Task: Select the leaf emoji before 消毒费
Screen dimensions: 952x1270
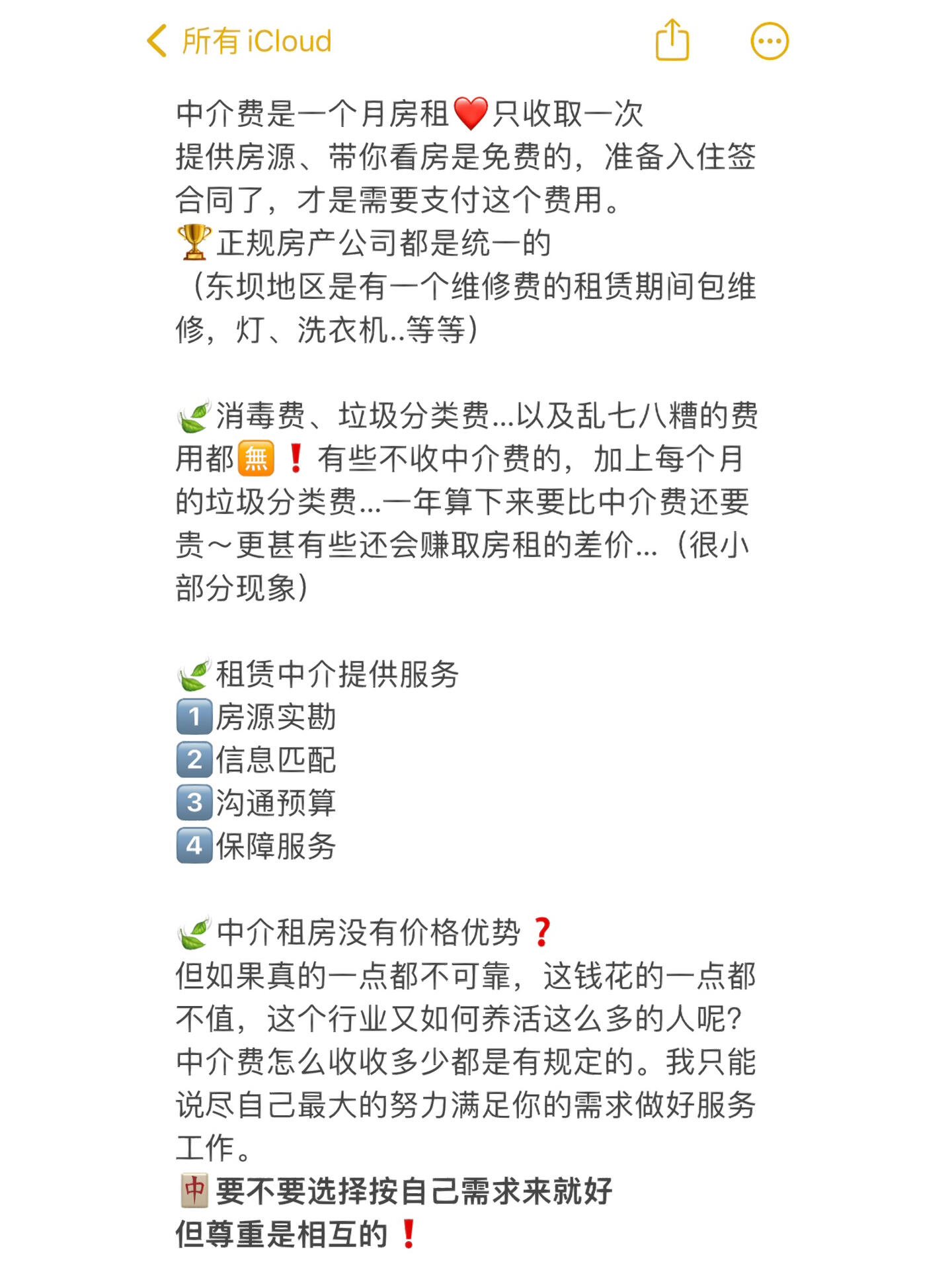Action: 194,417
